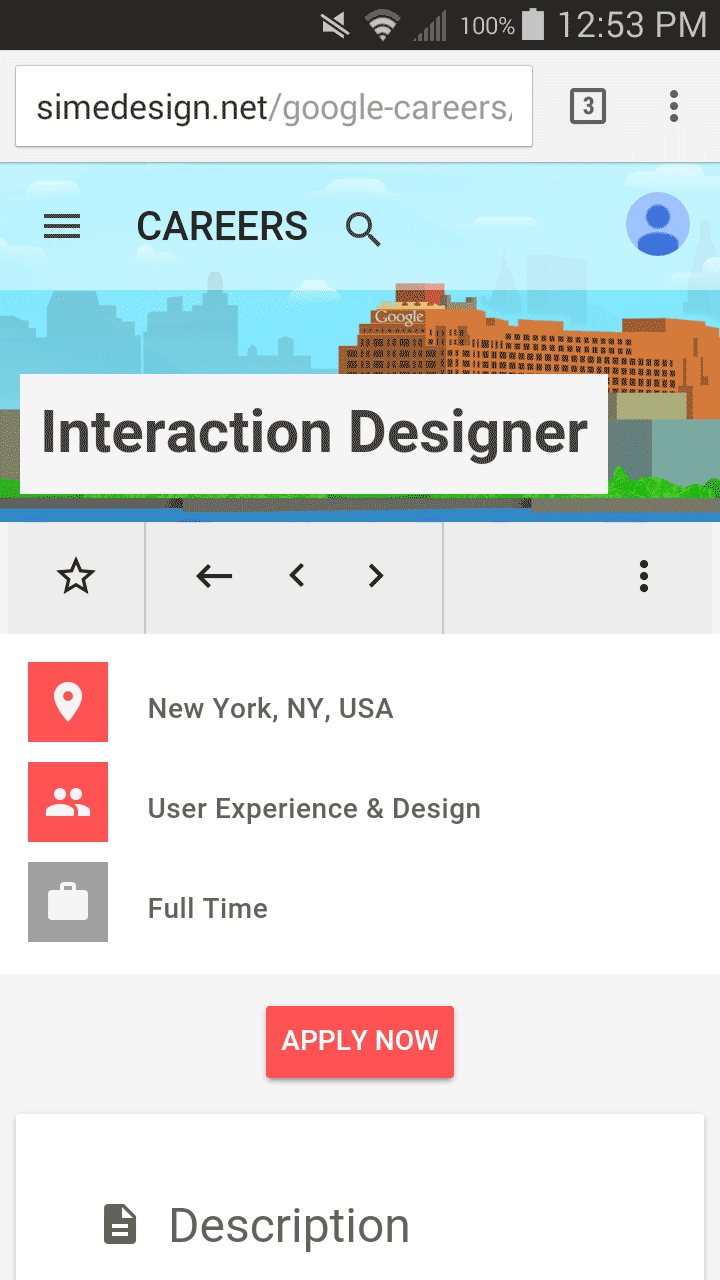This screenshot has height=1280, width=720.
Task: Open the Careers search icon
Action: coord(362,229)
